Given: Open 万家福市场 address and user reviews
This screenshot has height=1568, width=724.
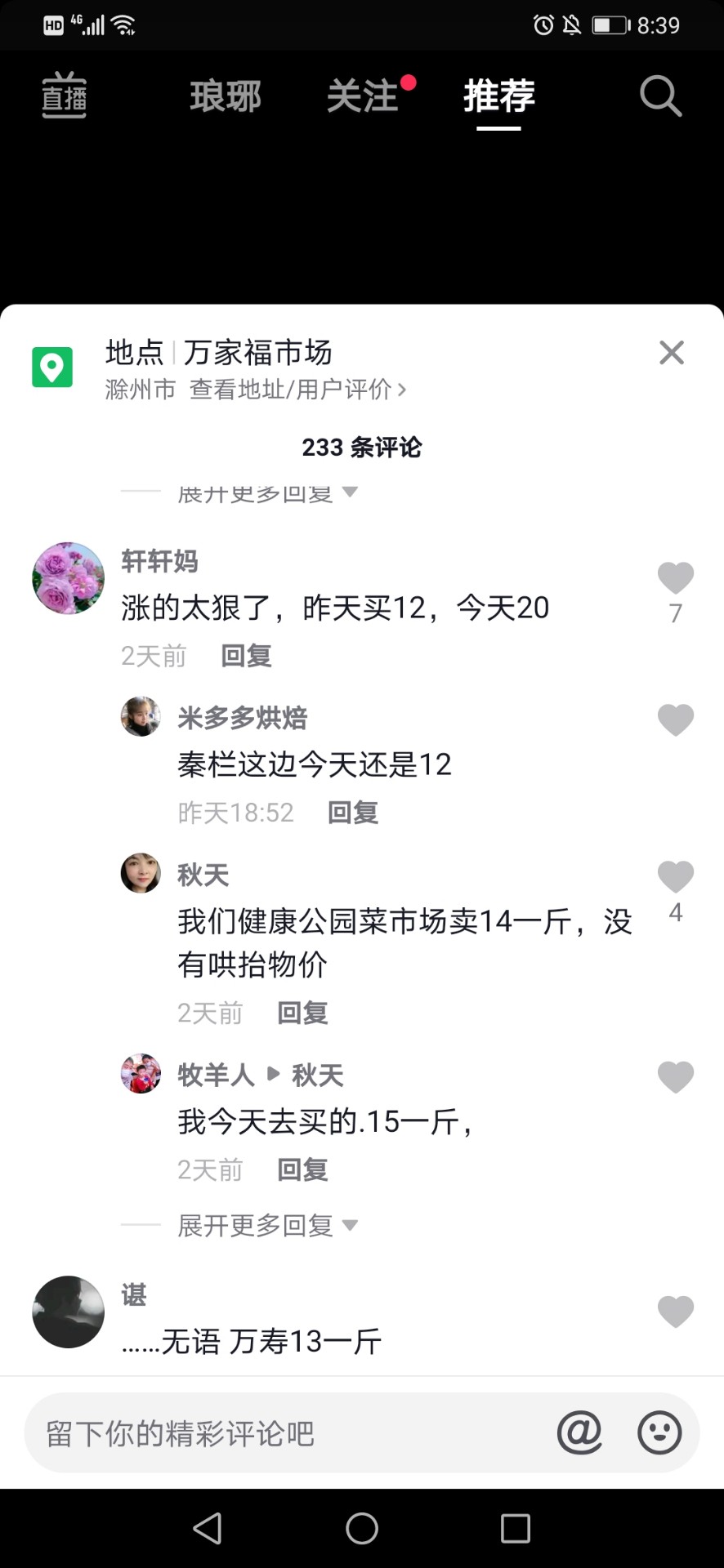Looking at the screenshot, I should click(x=297, y=390).
